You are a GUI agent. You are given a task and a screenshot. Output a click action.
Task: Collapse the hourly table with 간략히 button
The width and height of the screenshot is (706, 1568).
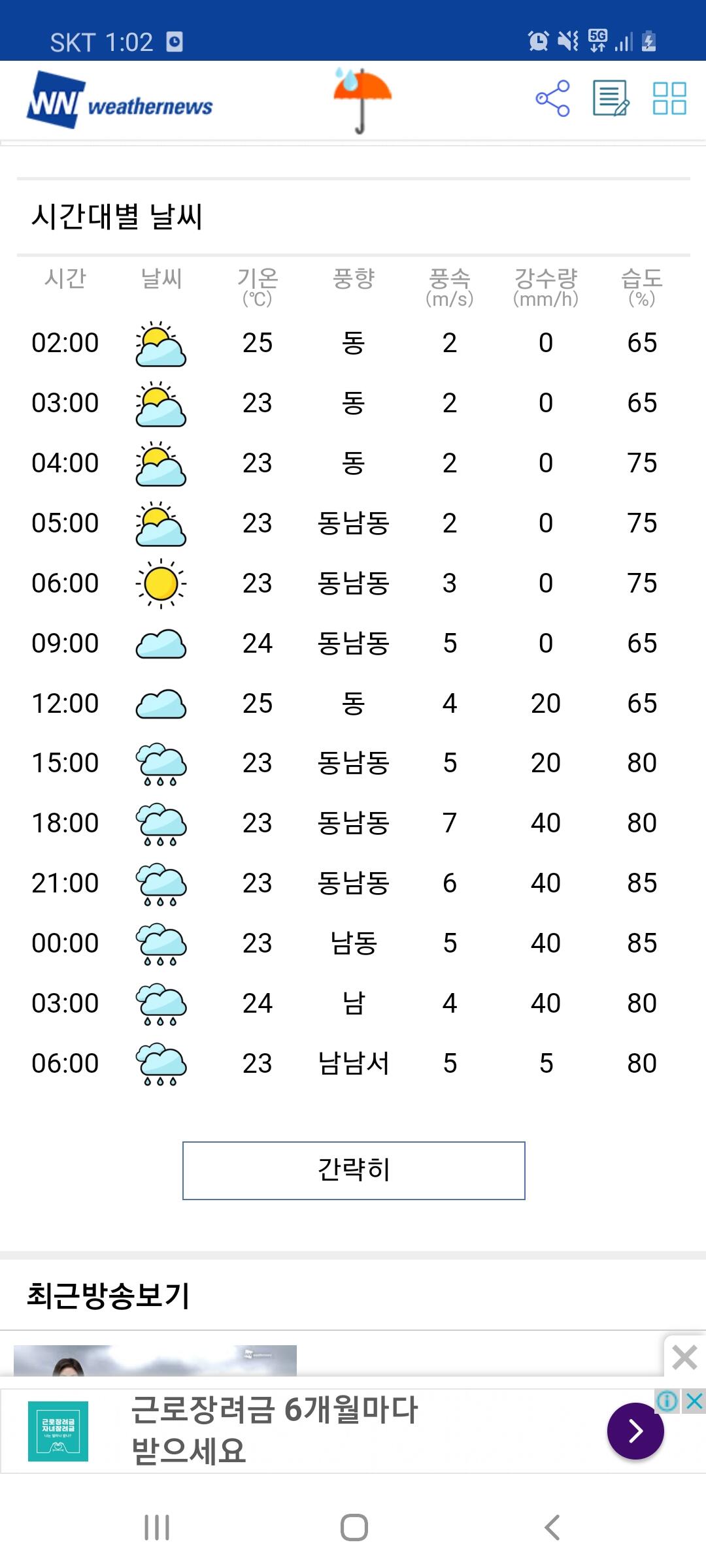point(354,1170)
